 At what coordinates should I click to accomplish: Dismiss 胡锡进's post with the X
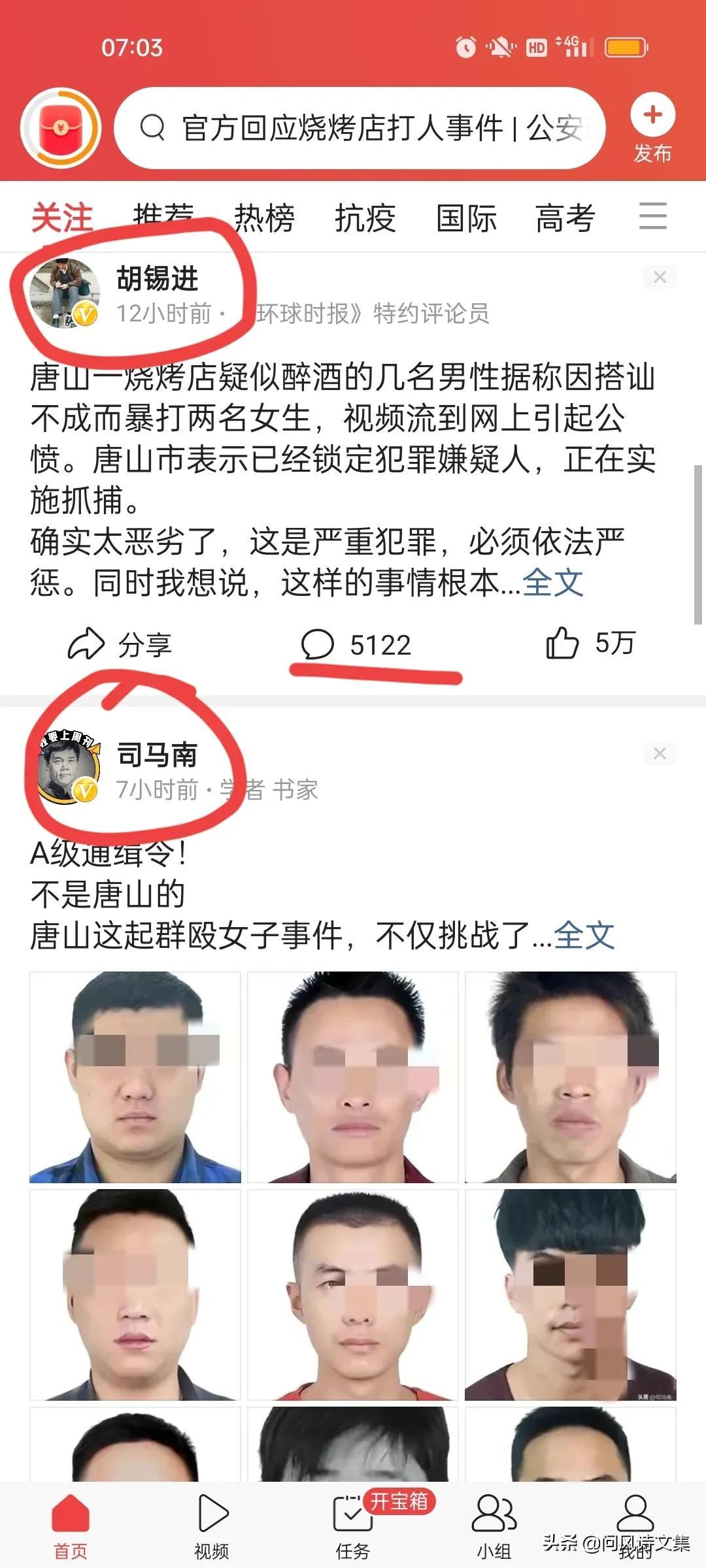click(x=660, y=277)
